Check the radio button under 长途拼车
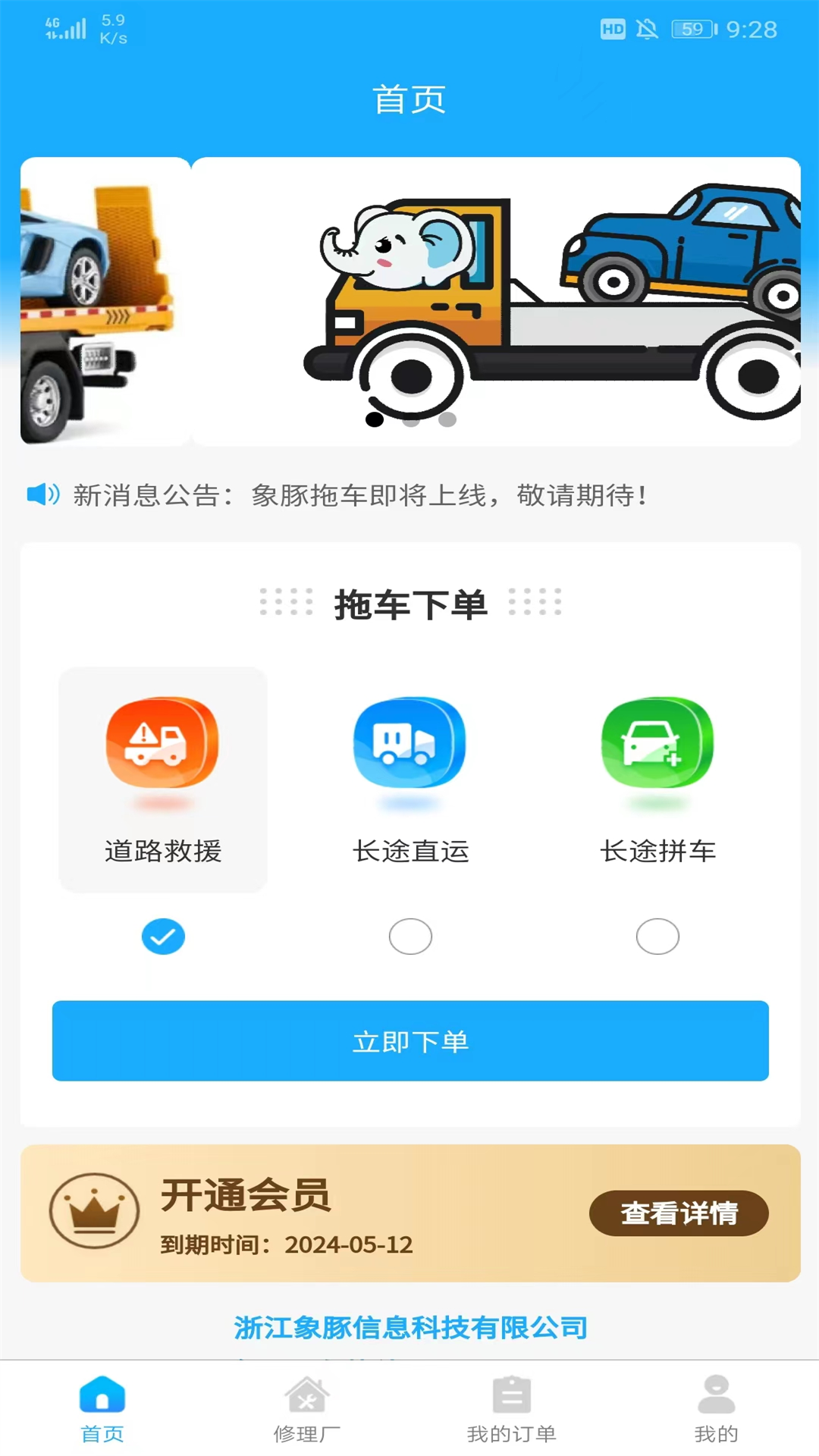819x1456 pixels. click(x=657, y=937)
